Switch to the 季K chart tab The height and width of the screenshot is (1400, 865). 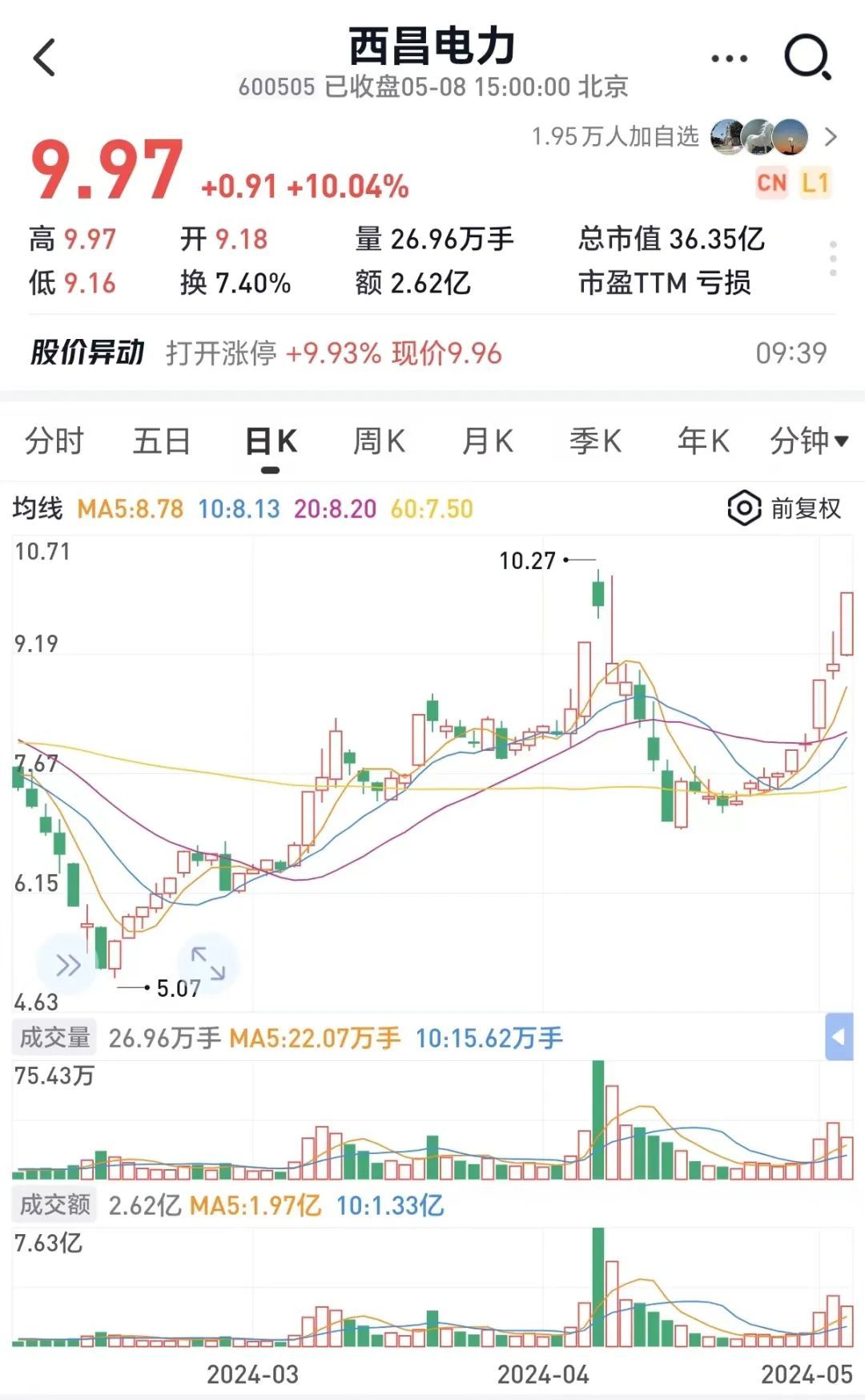(595, 441)
